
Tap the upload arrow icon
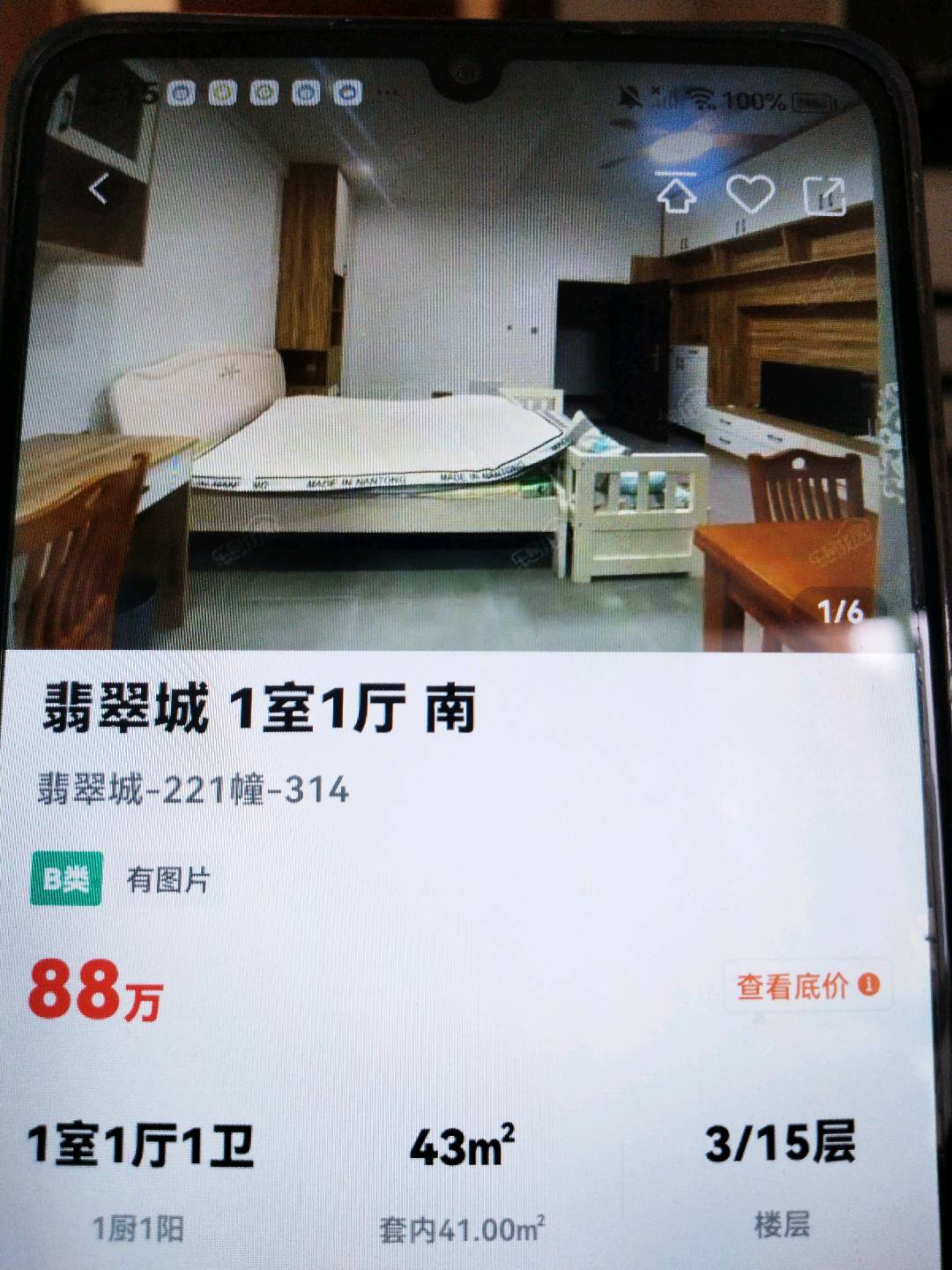coord(676,192)
